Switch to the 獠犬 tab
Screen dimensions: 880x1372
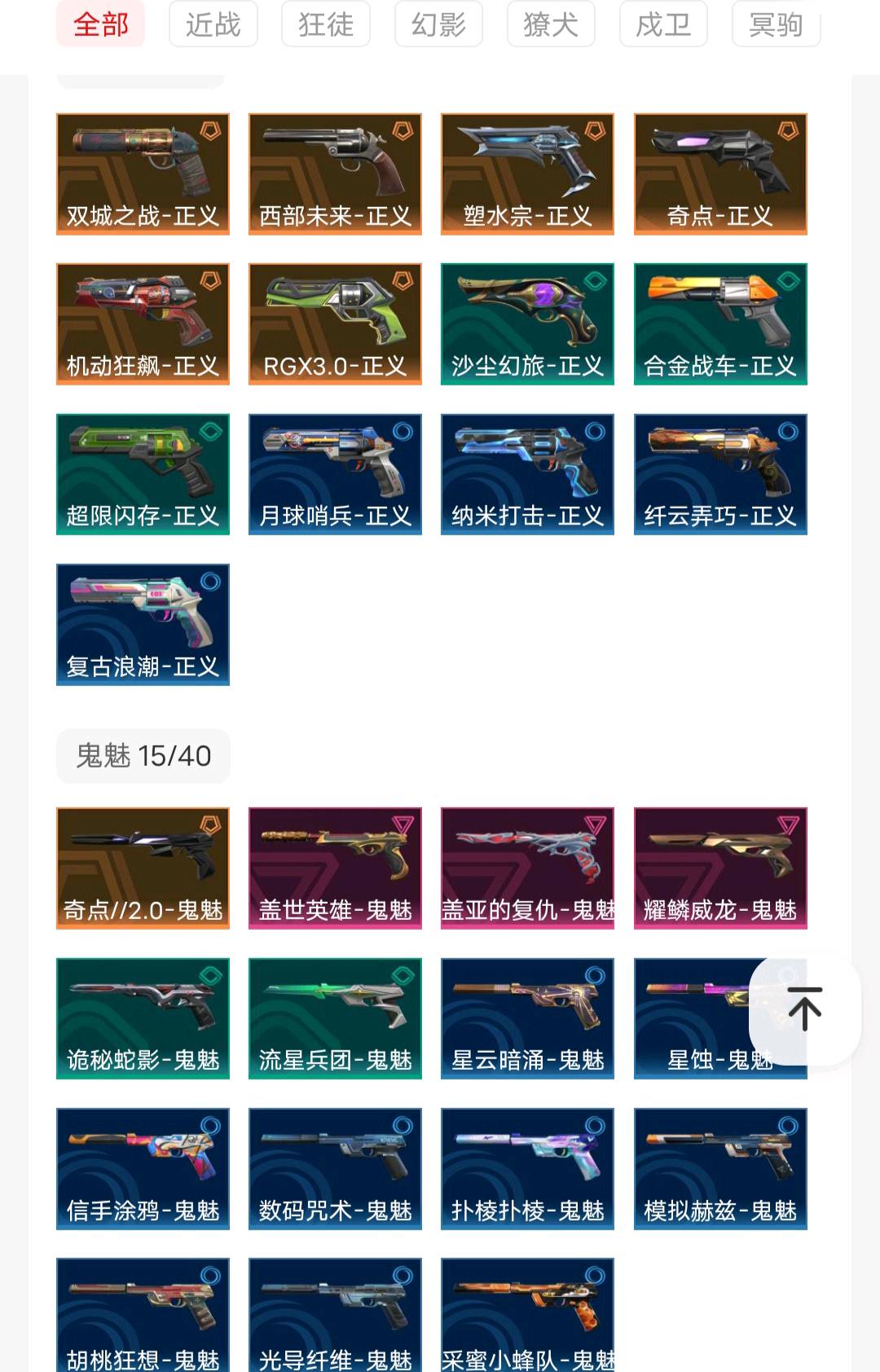click(551, 24)
